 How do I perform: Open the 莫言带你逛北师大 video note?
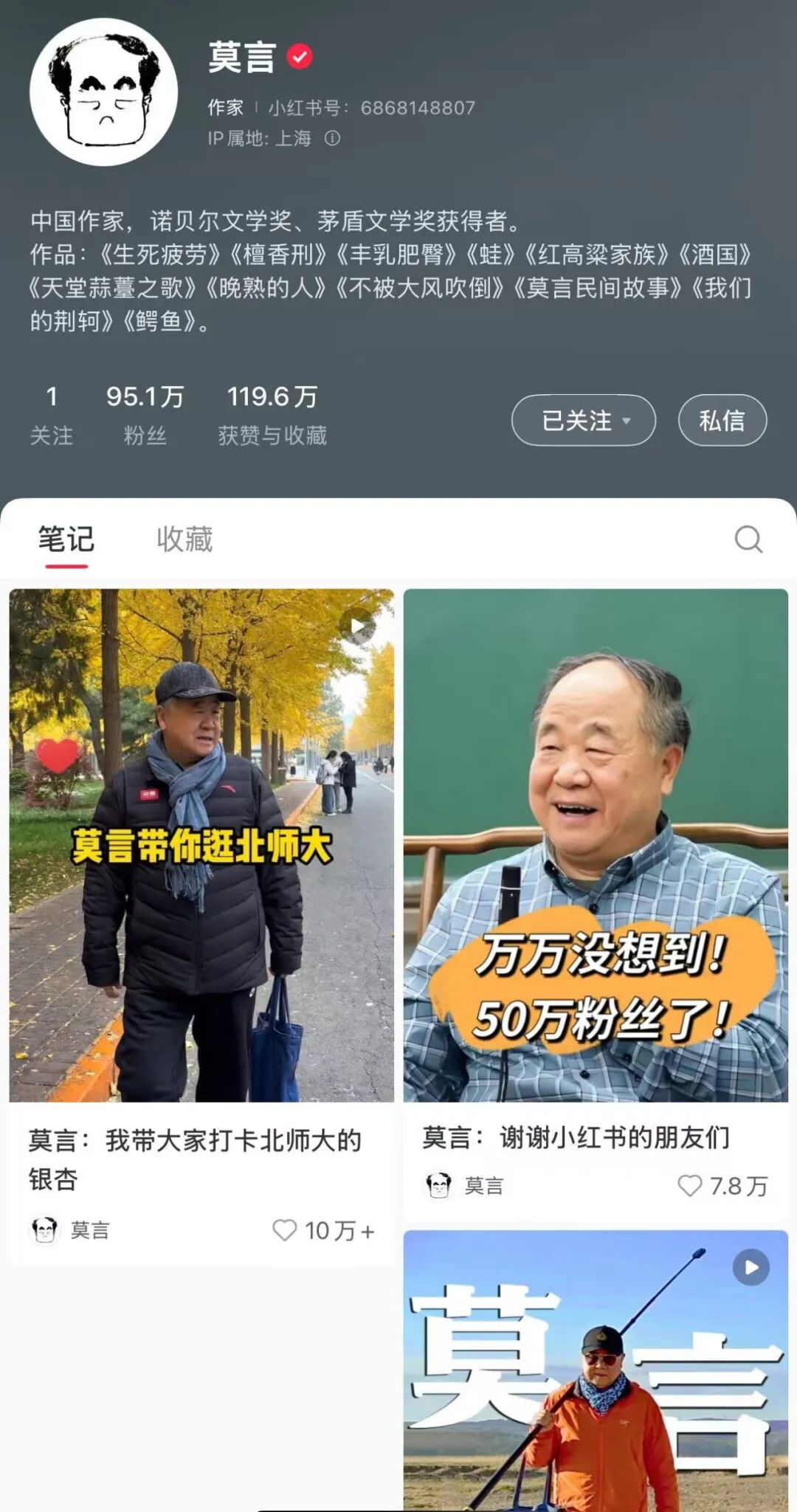201,845
